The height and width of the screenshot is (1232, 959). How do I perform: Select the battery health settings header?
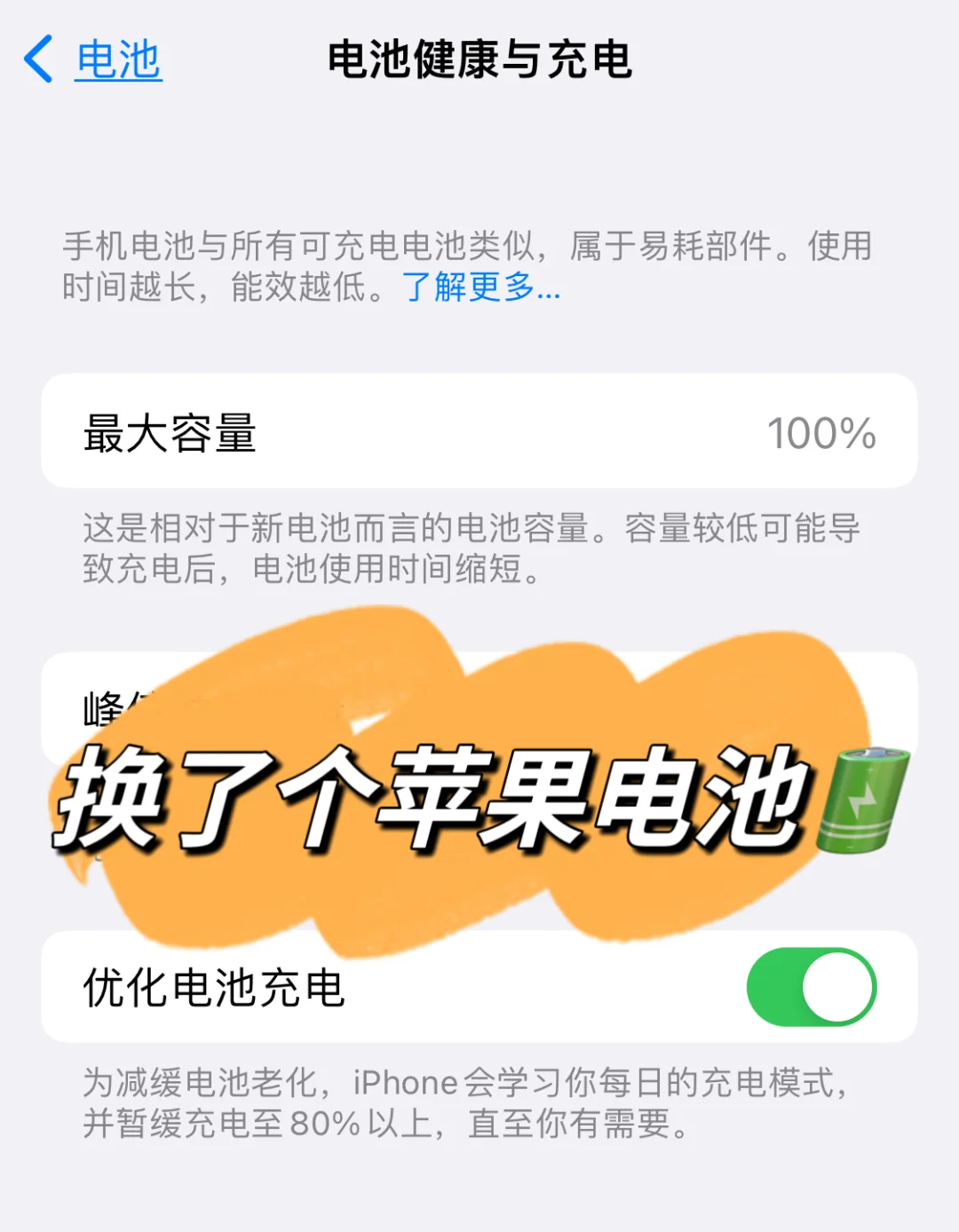point(479,62)
